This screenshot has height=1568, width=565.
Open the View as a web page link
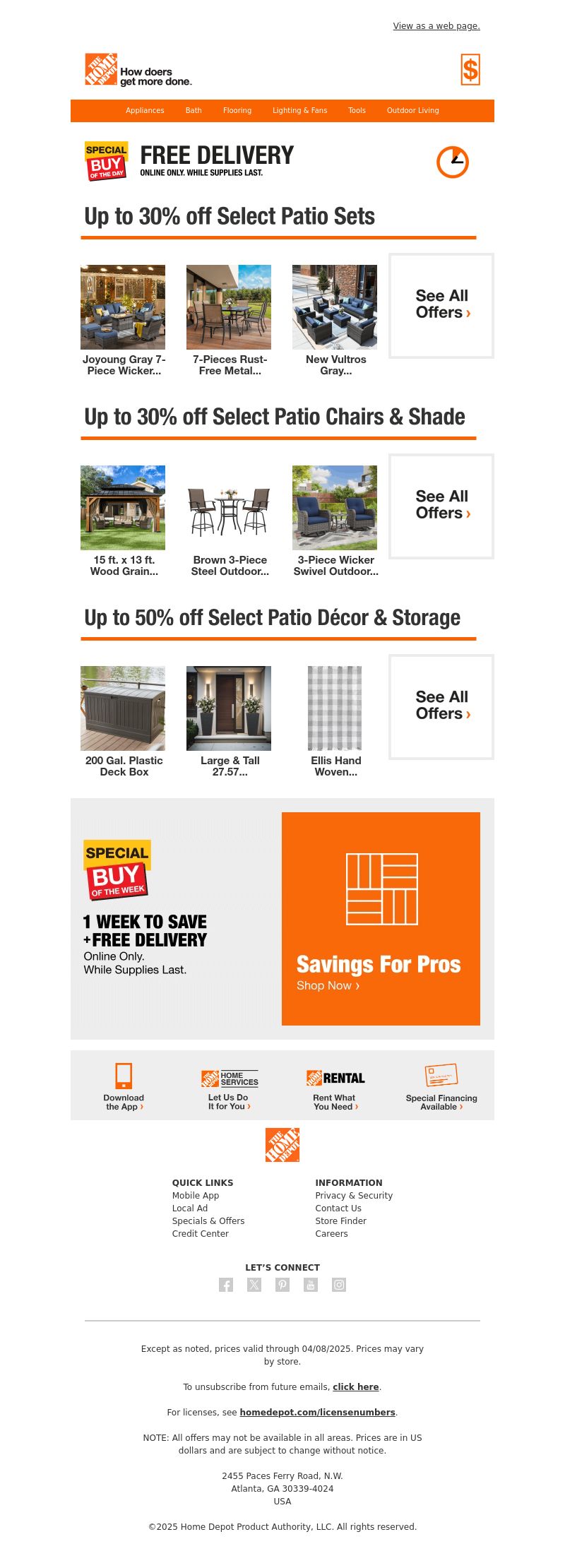click(x=436, y=26)
